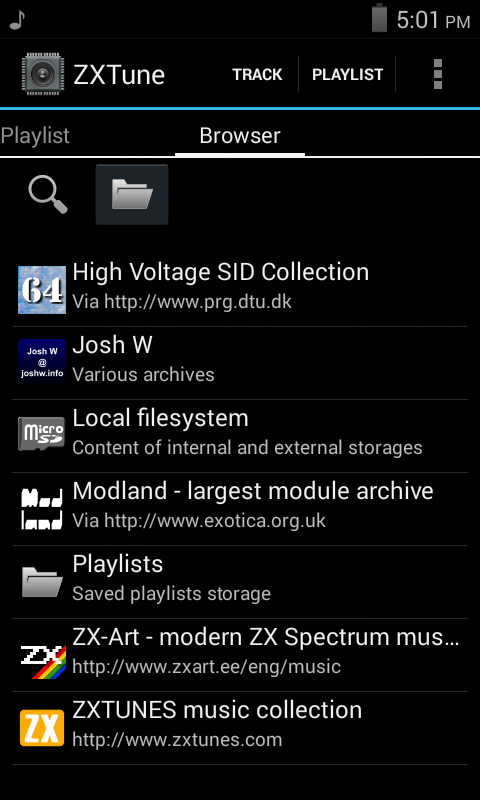Tap the TRACK action

pos(257,74)
